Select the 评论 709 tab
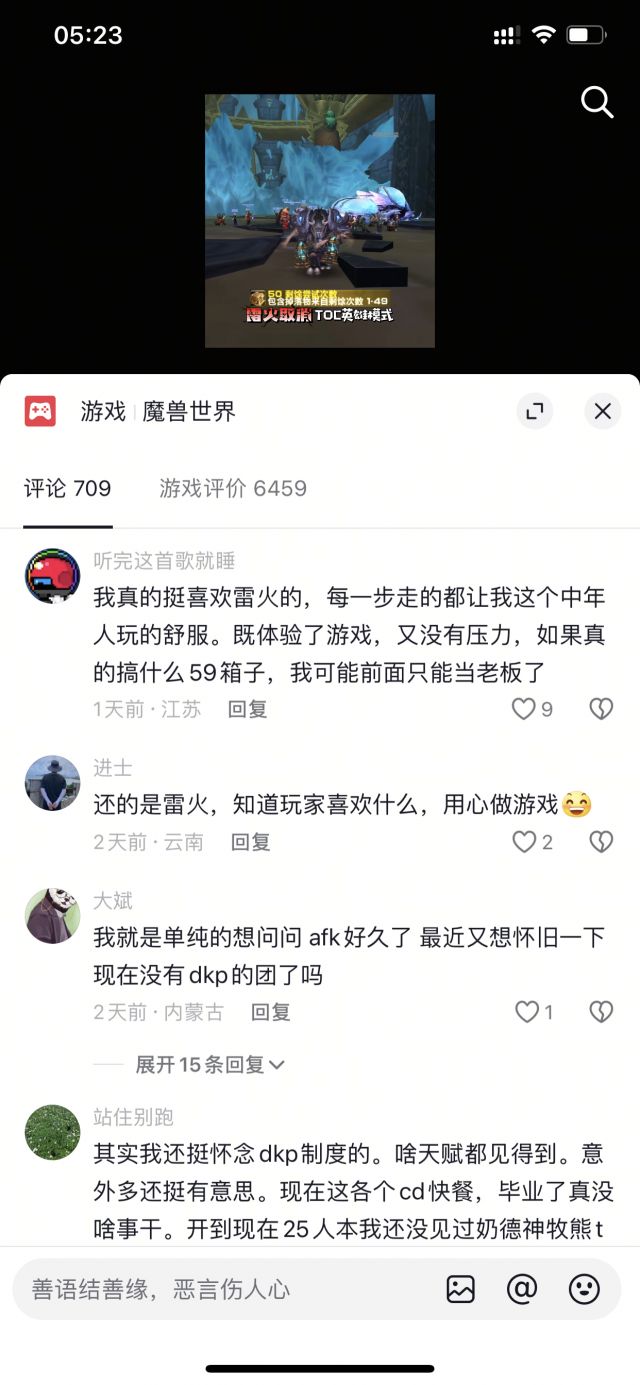 click(x=68, y=488)
